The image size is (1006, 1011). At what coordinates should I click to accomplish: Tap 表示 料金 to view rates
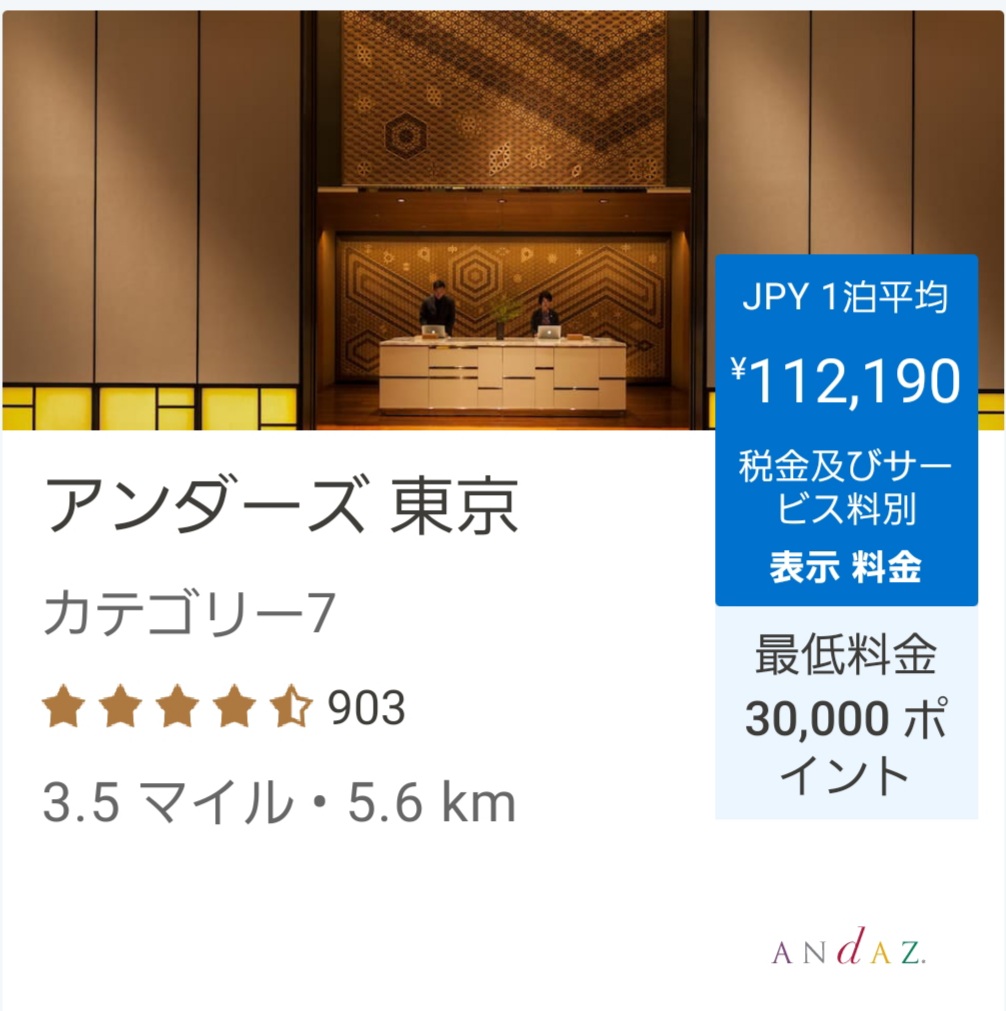pos(845,567)
